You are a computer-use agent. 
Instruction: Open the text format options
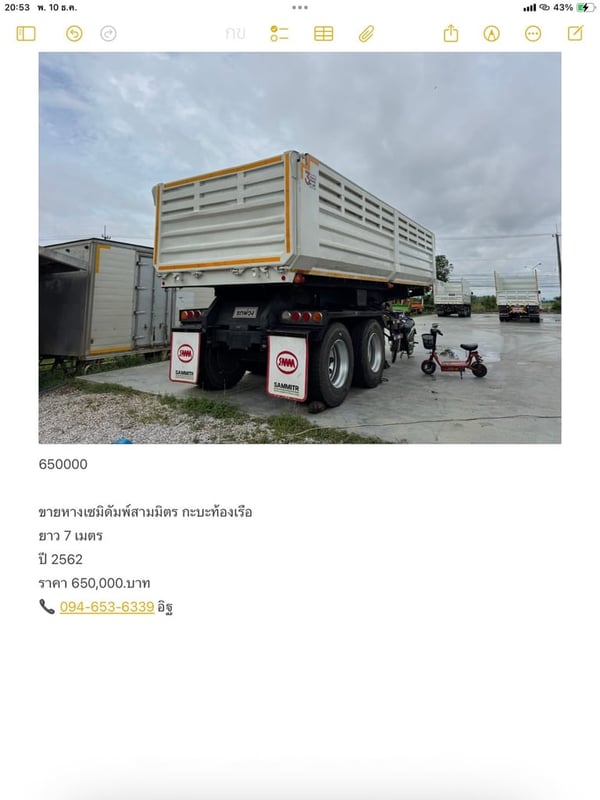(235, 33)
